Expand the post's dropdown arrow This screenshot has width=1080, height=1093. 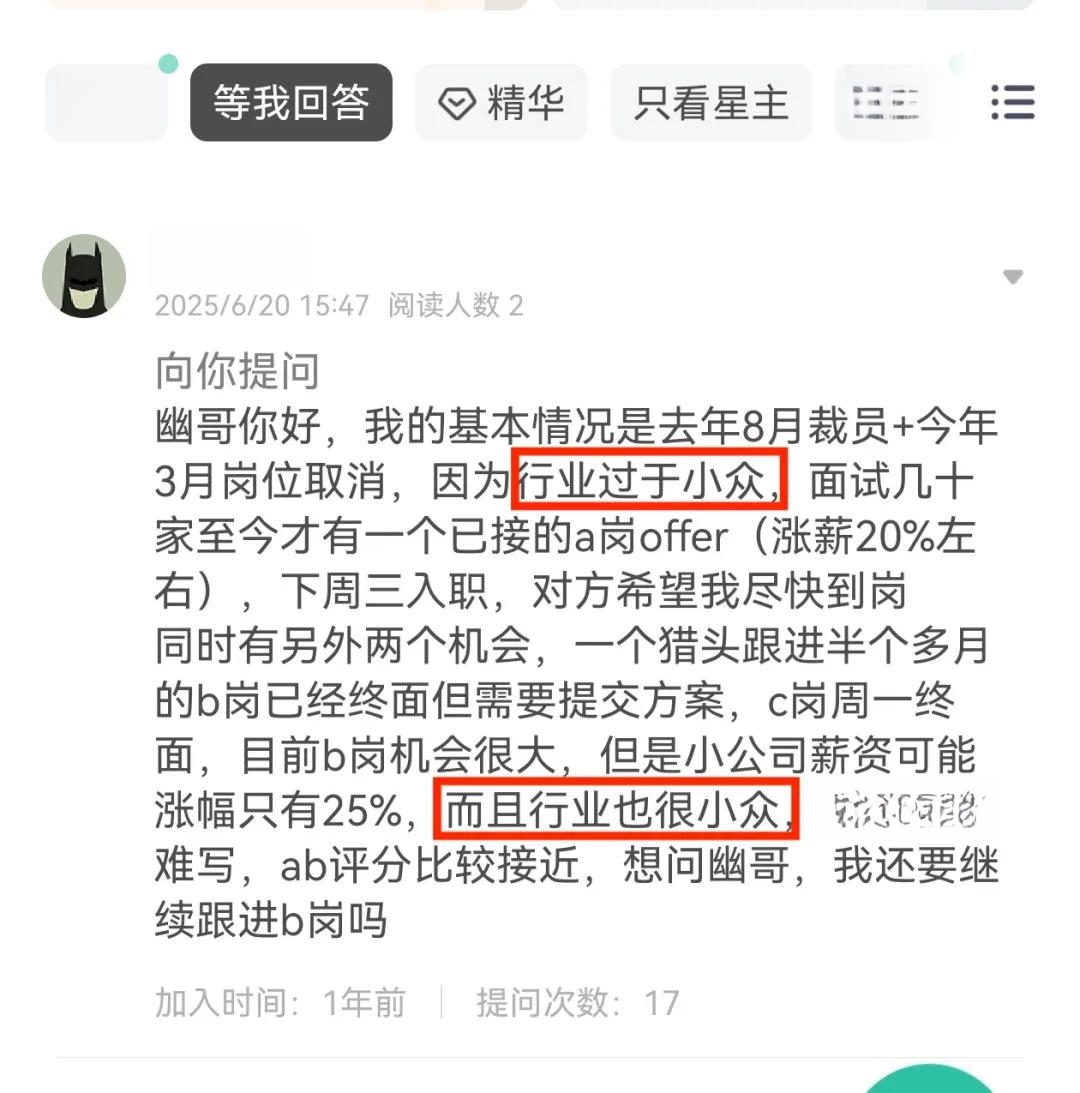tap(1013, 277)
